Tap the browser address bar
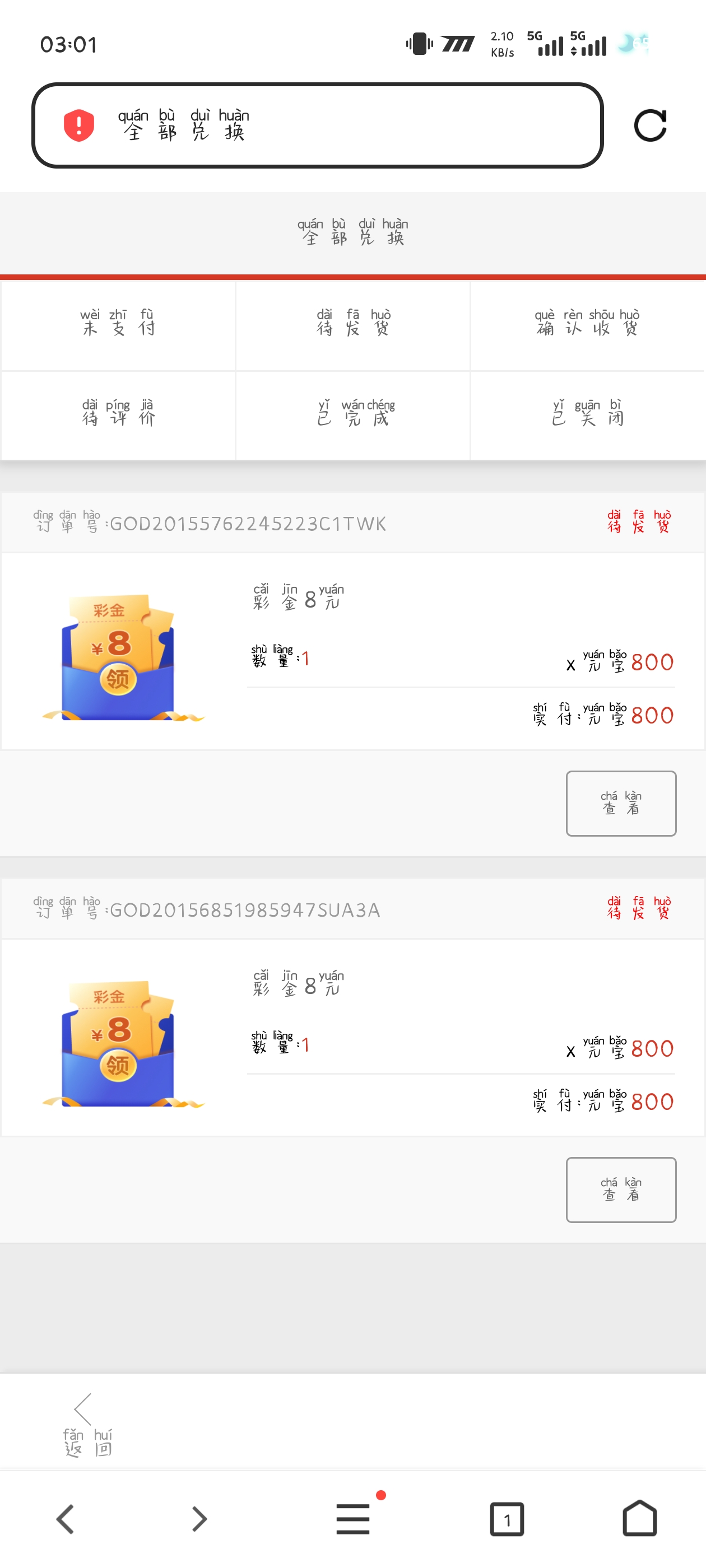 click(x=317, y=125)
